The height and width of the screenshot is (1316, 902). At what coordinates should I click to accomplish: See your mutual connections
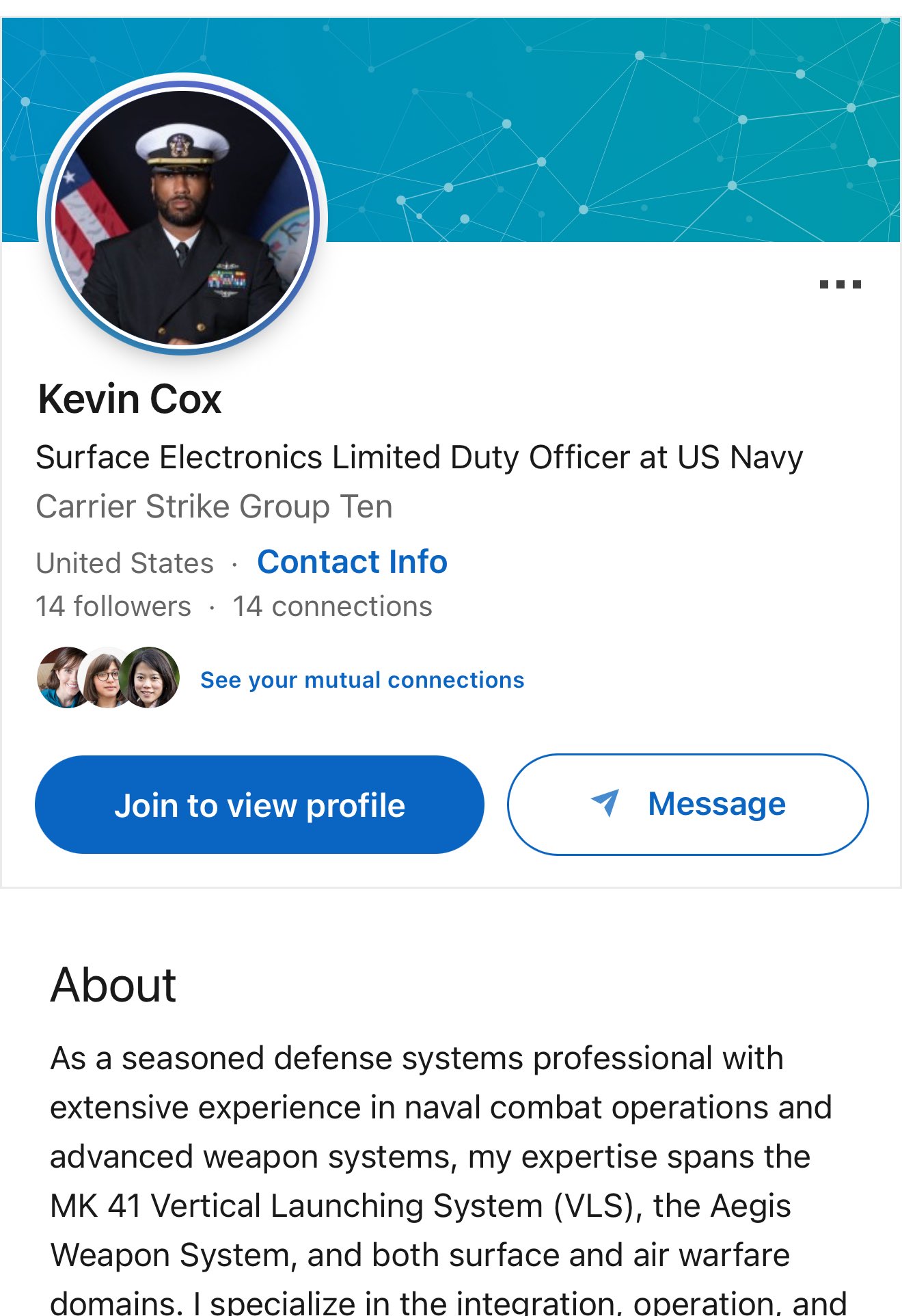click(362, 680)
